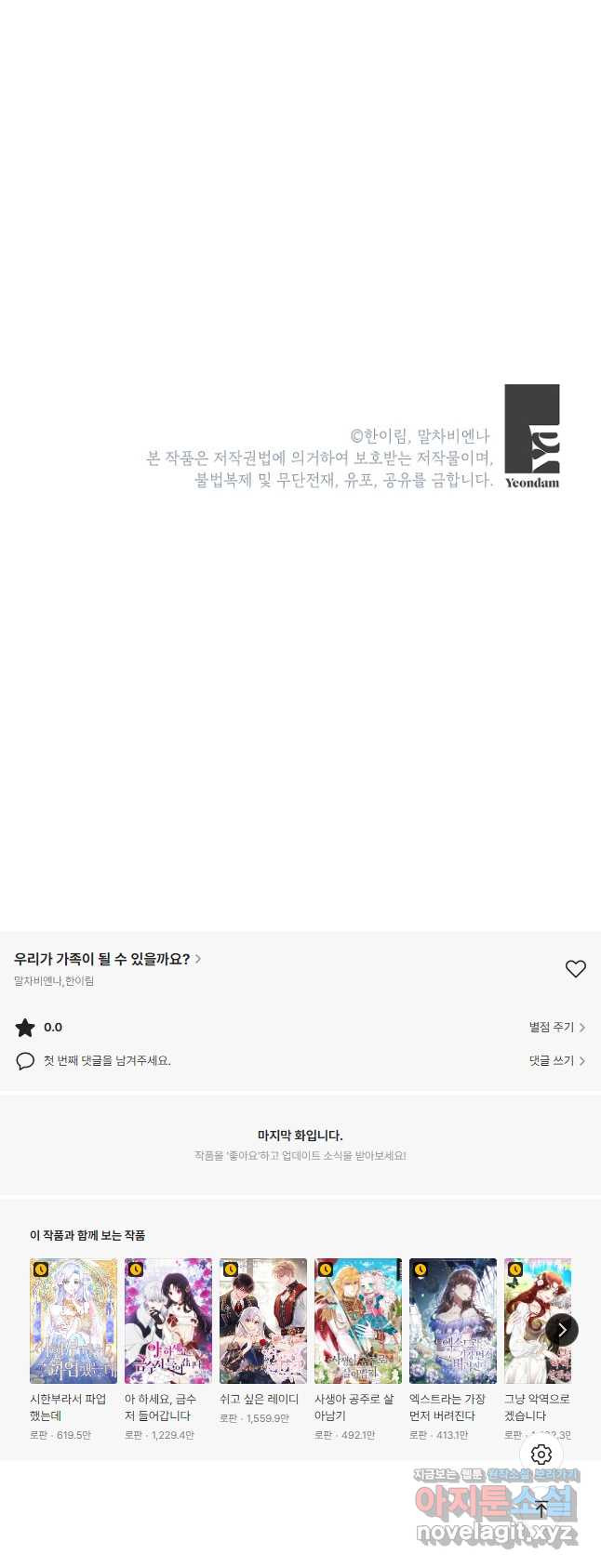Open the comment bubble prompt
601x1568 pixels.
click(94, 1060)
